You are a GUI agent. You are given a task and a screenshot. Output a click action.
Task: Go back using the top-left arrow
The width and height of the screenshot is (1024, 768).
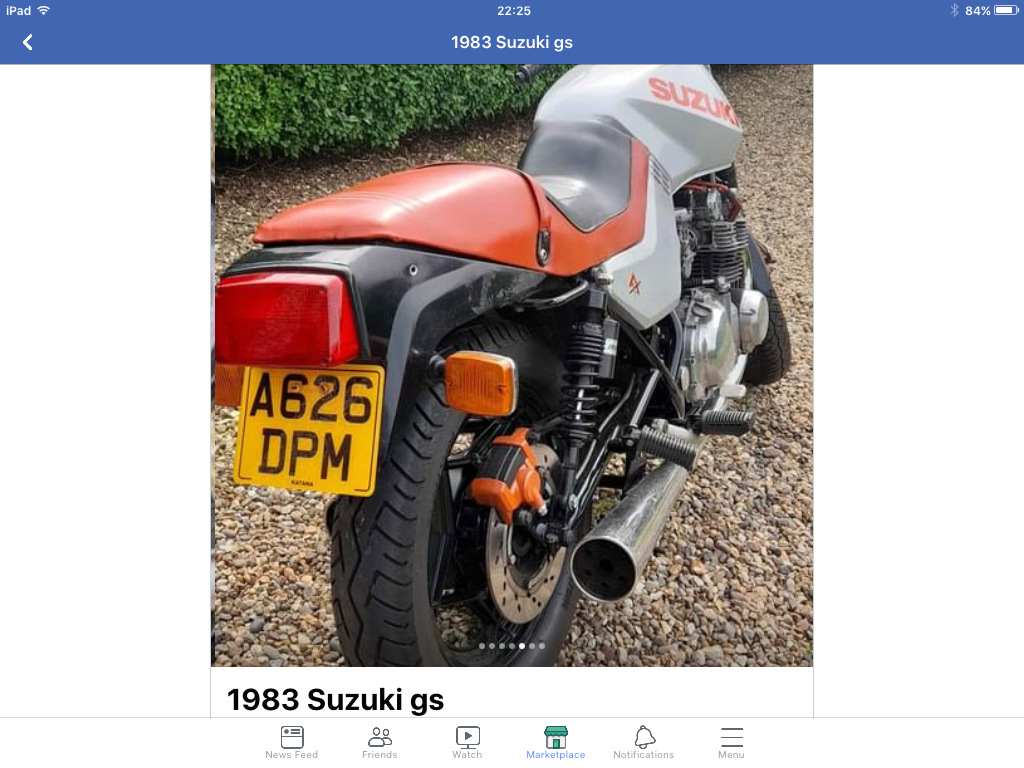27,42
